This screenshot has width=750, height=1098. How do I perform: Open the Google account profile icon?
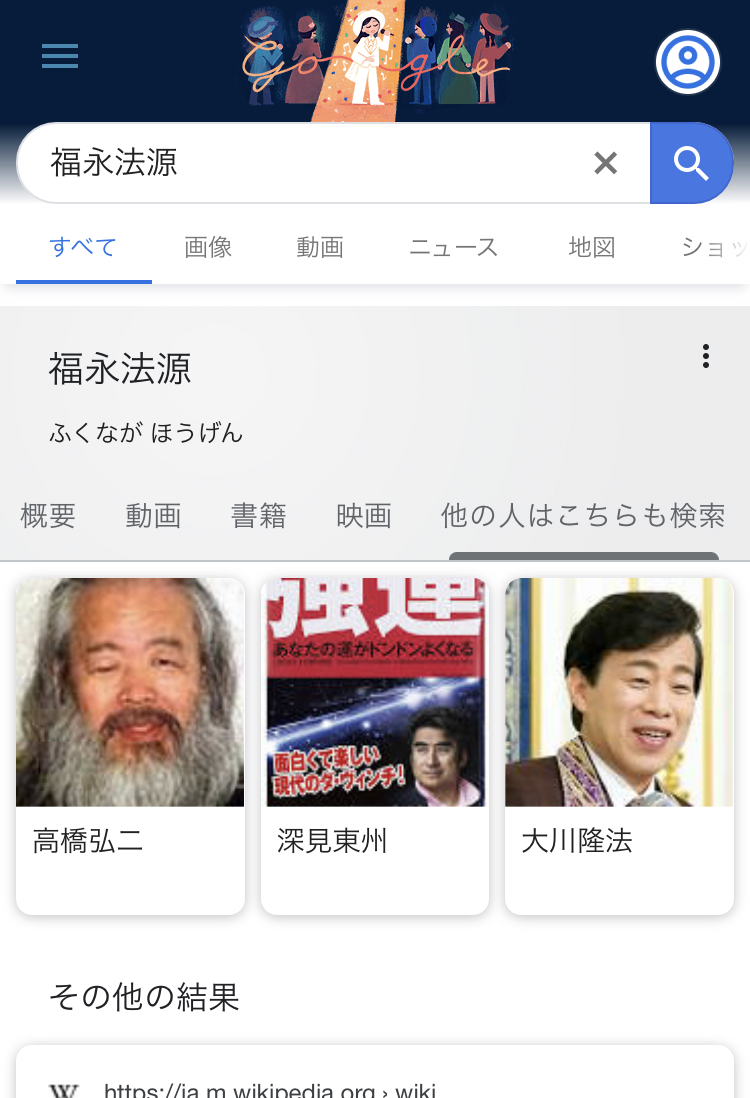click(688, 62)
